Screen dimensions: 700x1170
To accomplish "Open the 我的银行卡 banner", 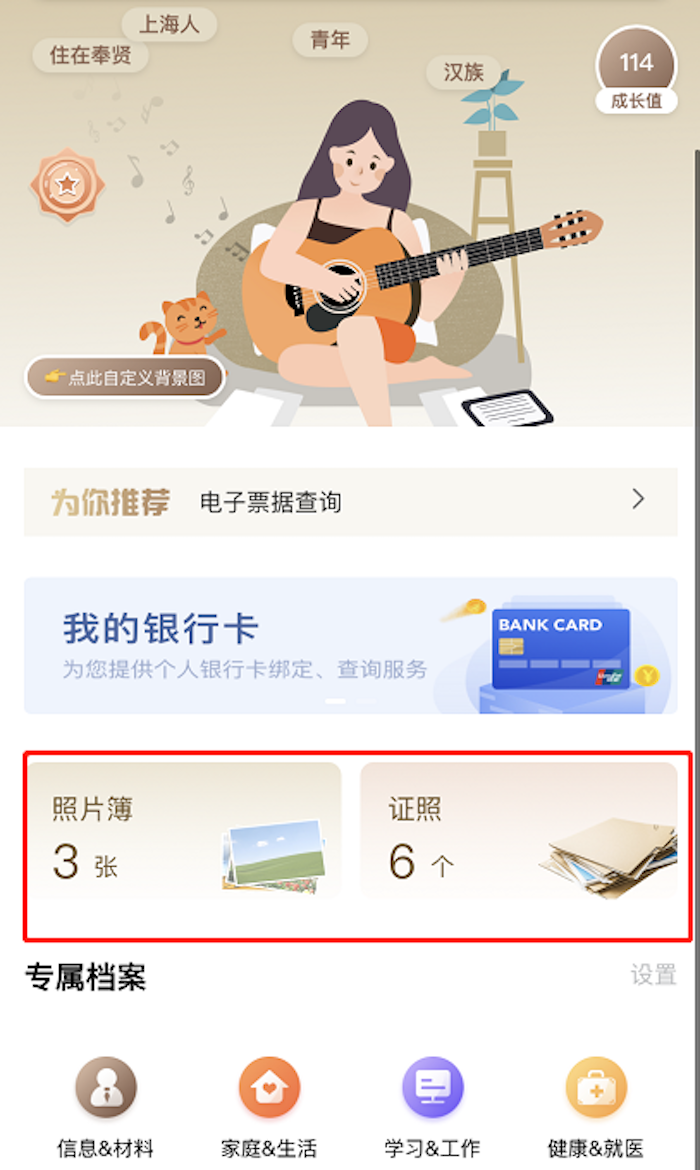I will (x=351, y=645).
